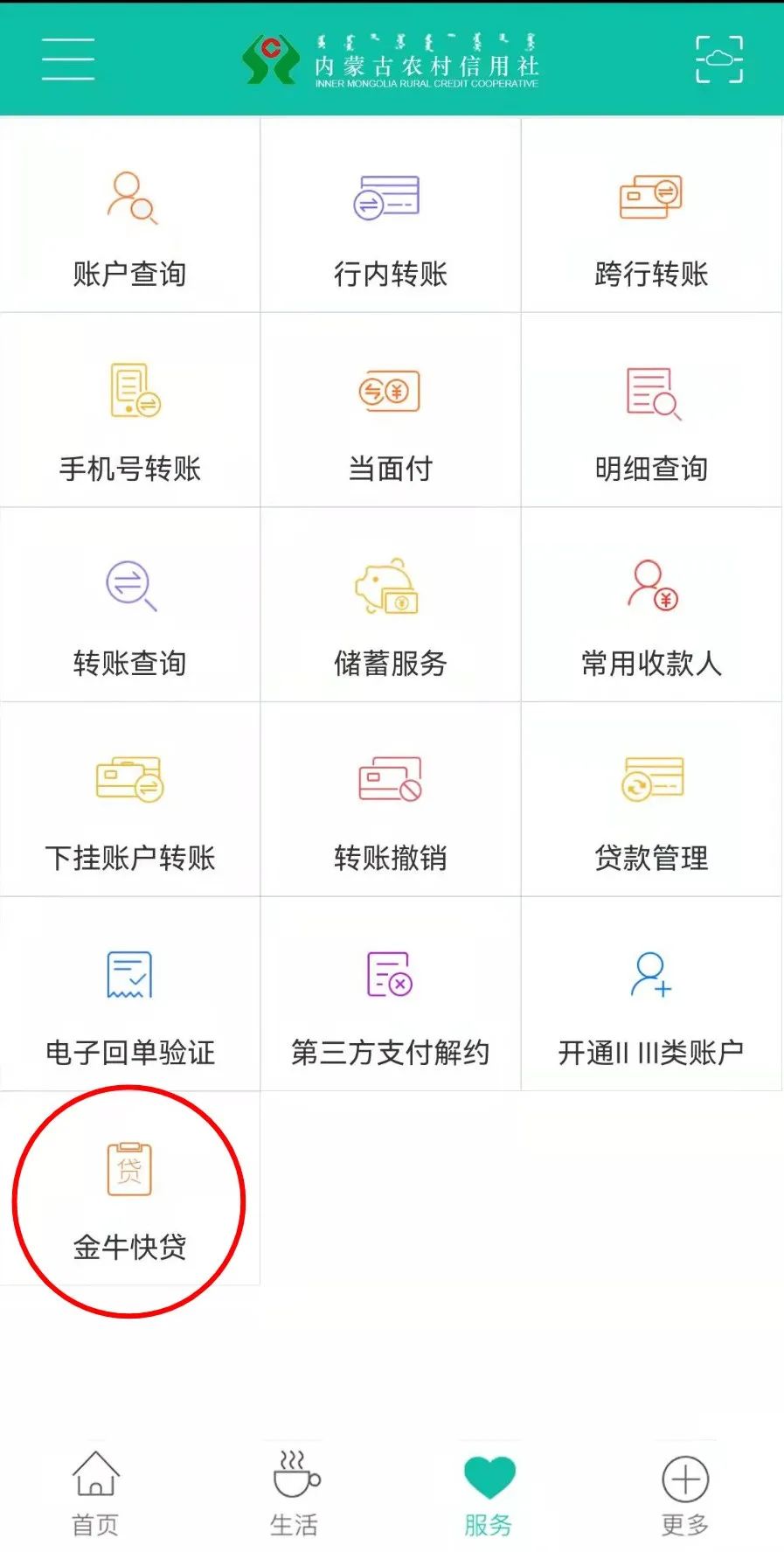Image resolution: width=784 pixels, height=1552 pixels.
Task: Select 行内转账 intra-bank transfer
Action: click(x=391, y=215)
